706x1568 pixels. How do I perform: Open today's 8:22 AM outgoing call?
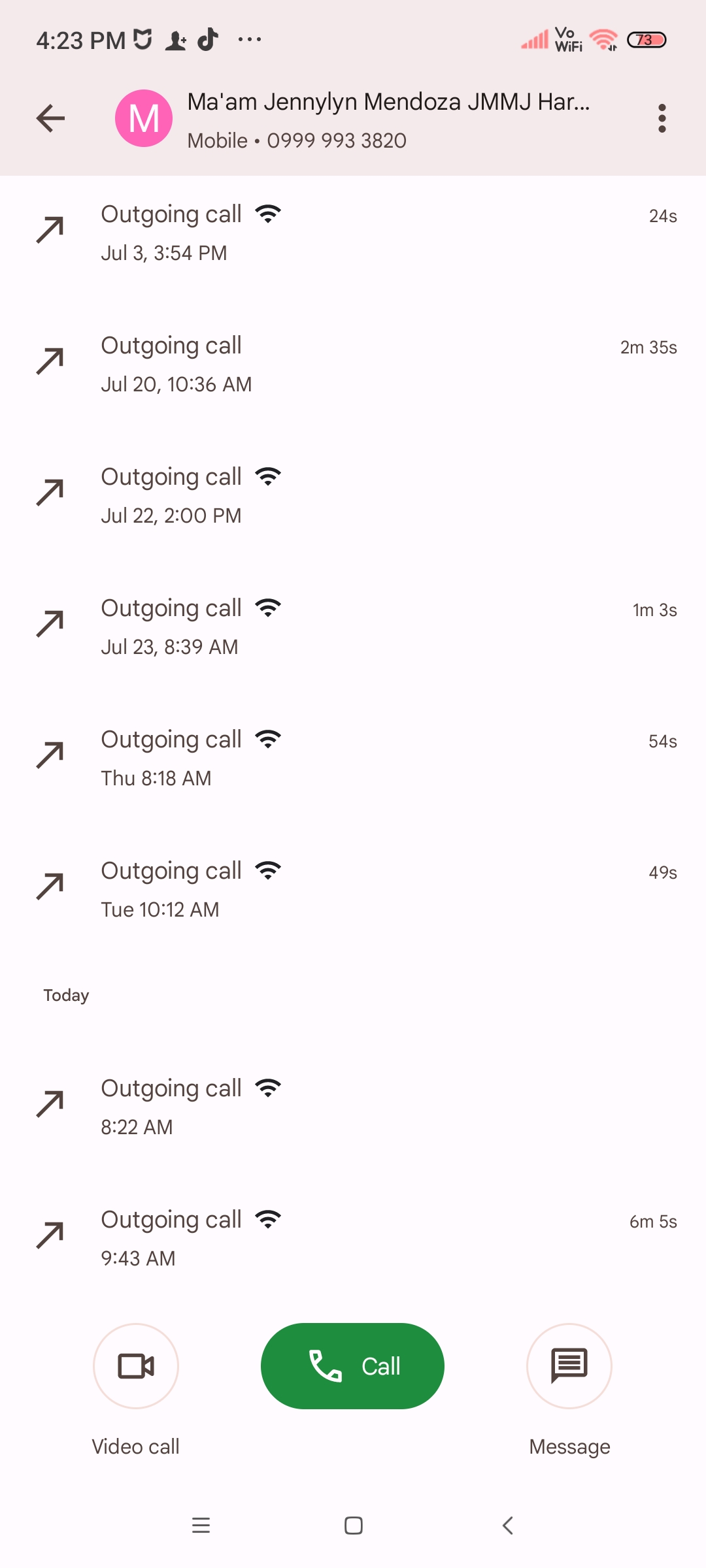pyautogui.click(x=353, y=1107)
